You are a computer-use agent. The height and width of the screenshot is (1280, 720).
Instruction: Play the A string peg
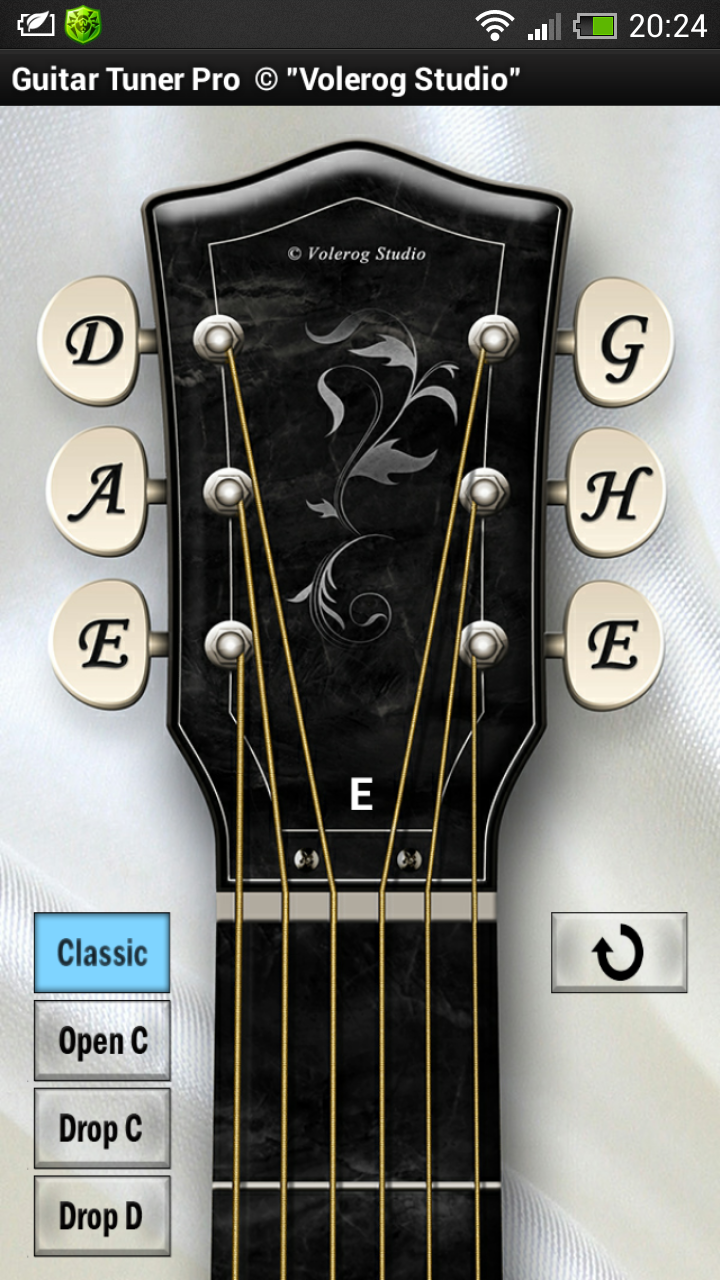[x=97, y=491]
